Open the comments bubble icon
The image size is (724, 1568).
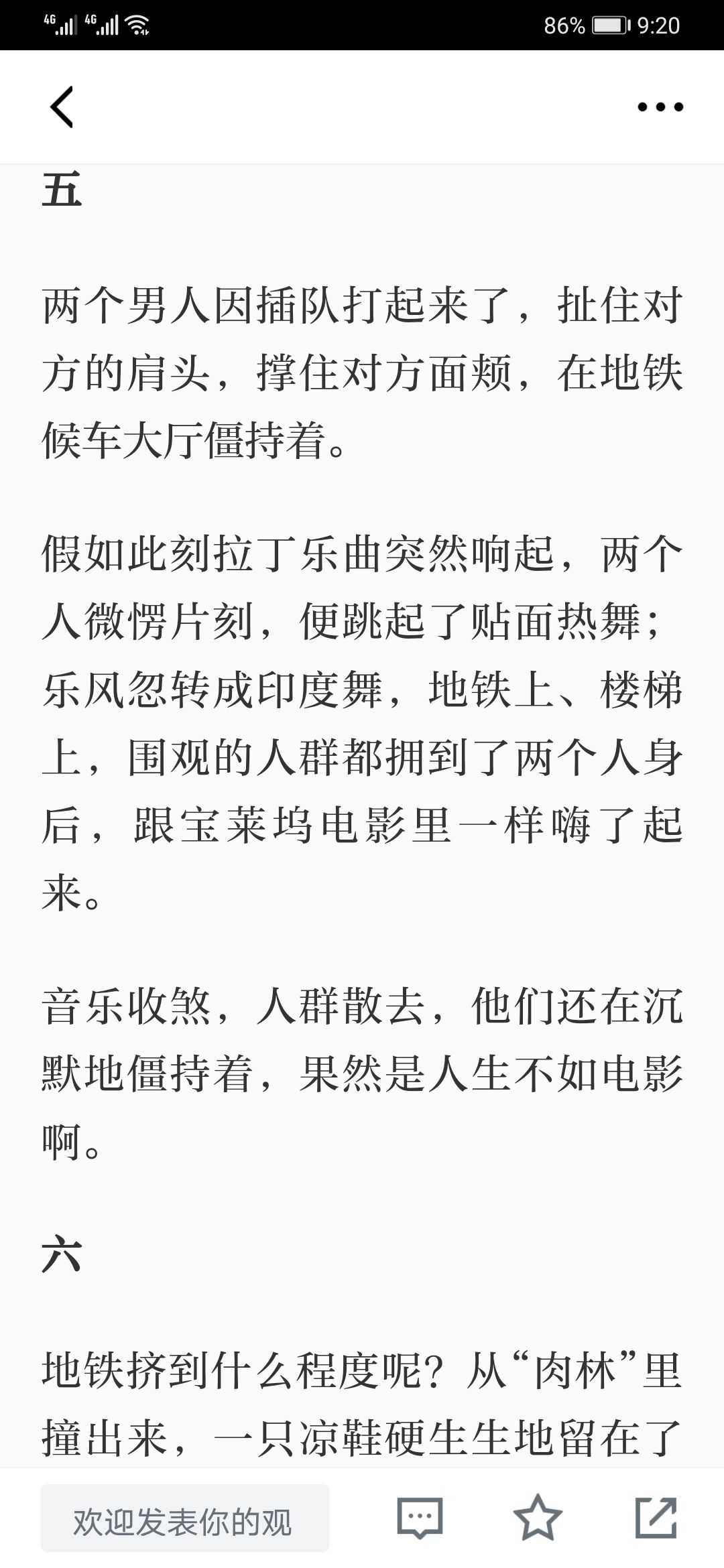point(420,1518)
